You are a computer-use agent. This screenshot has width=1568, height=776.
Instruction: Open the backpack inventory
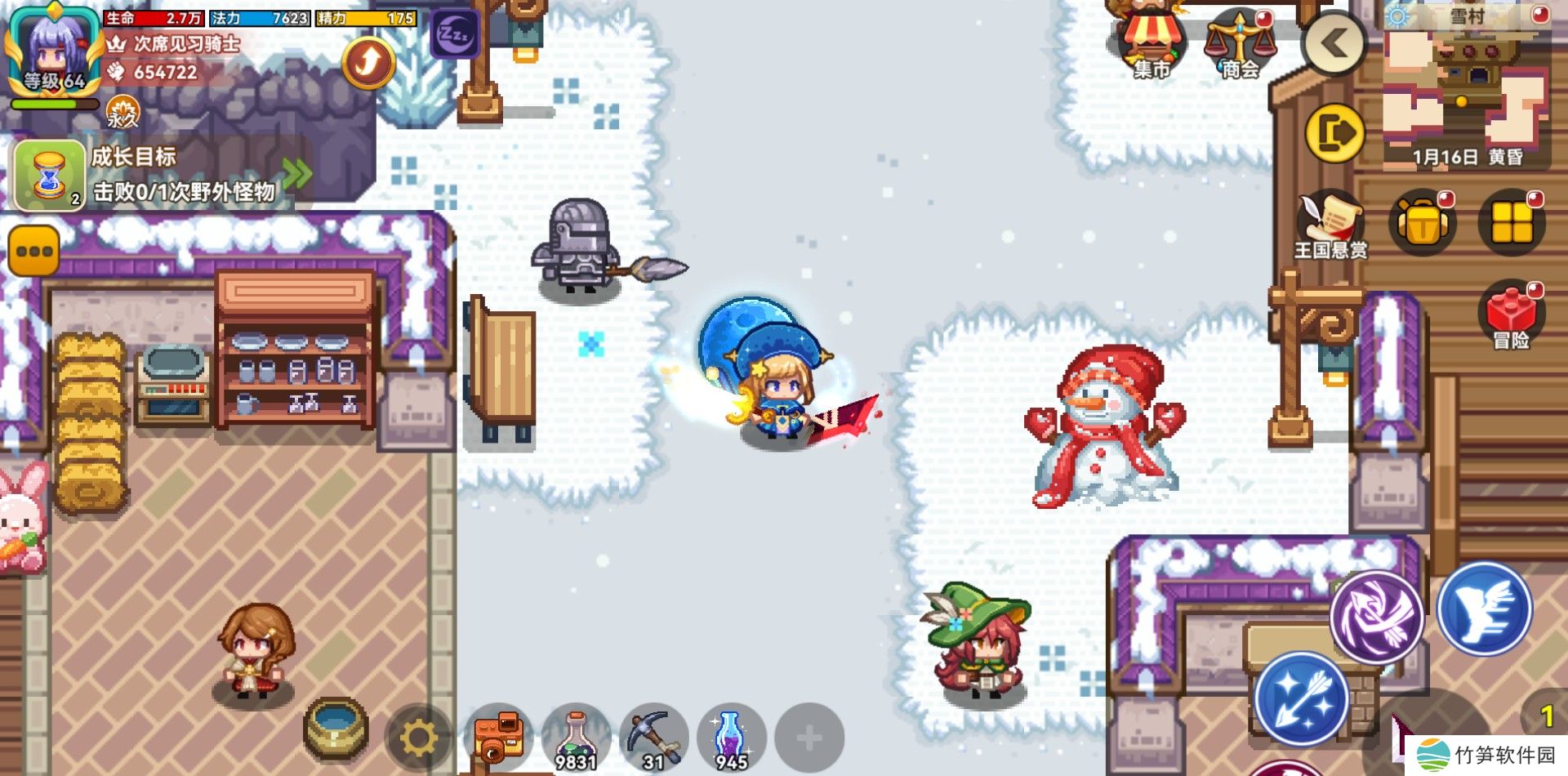pos(1422,222)
